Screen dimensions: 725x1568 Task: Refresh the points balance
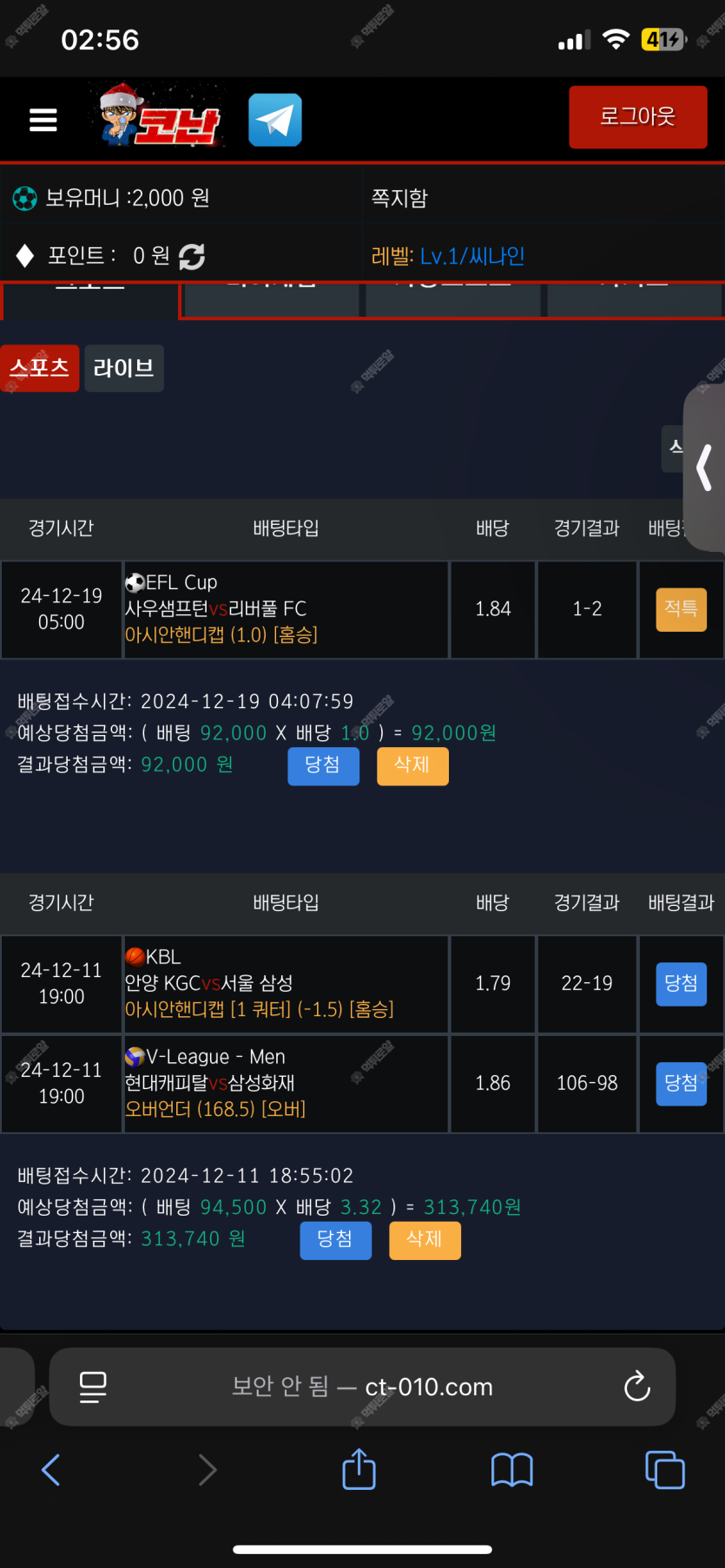[x=192, y=256]
